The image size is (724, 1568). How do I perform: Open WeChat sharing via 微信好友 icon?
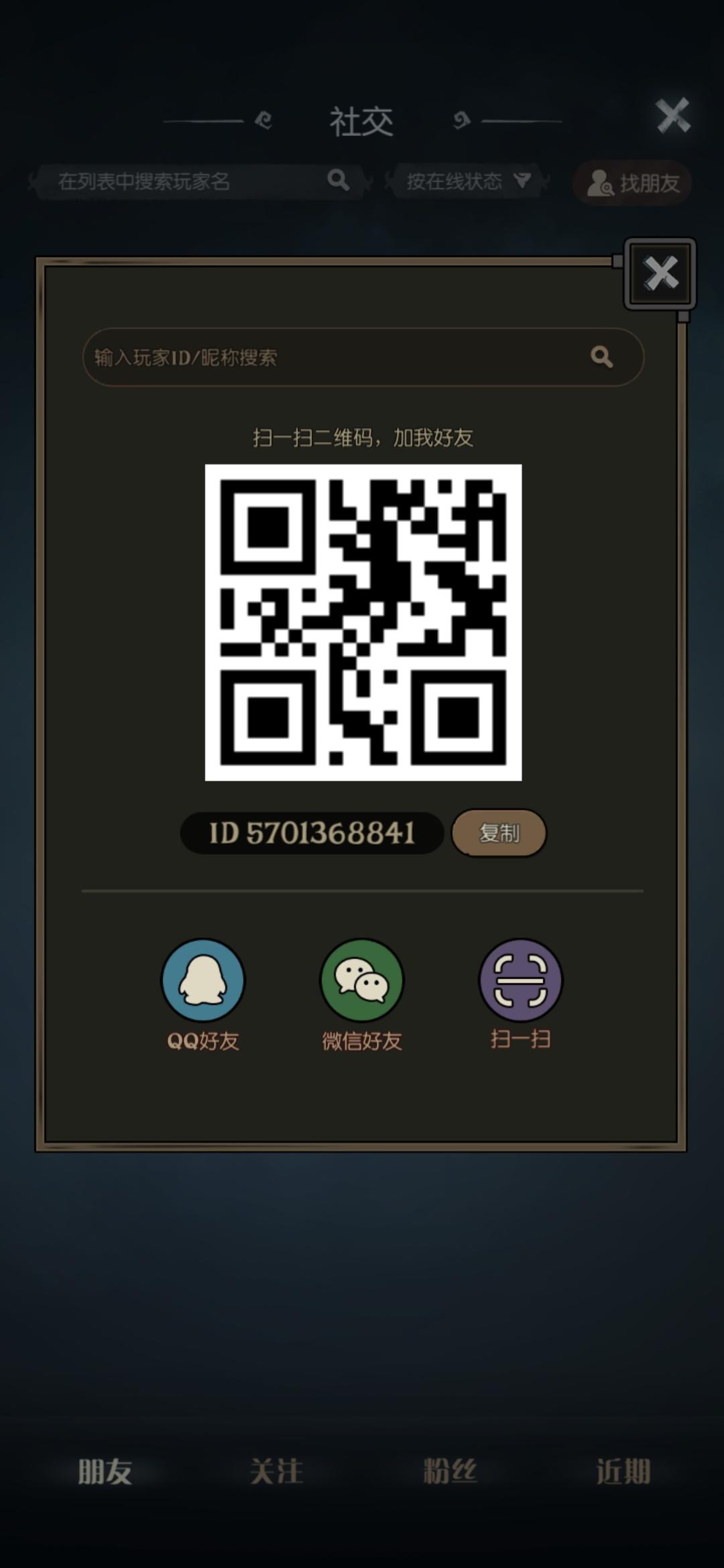(361, 979)
